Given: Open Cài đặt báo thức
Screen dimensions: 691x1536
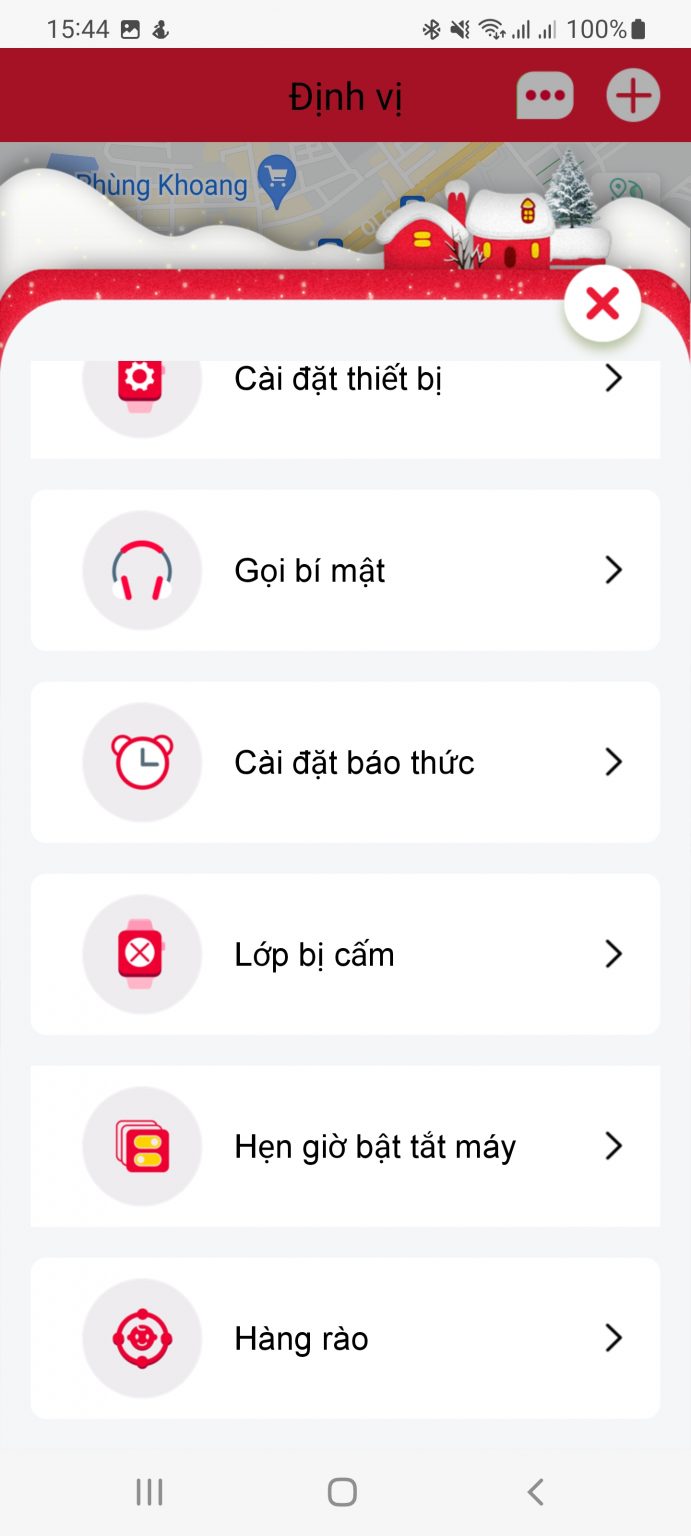Looking at the screenshot, I should (x=345, y=762).
